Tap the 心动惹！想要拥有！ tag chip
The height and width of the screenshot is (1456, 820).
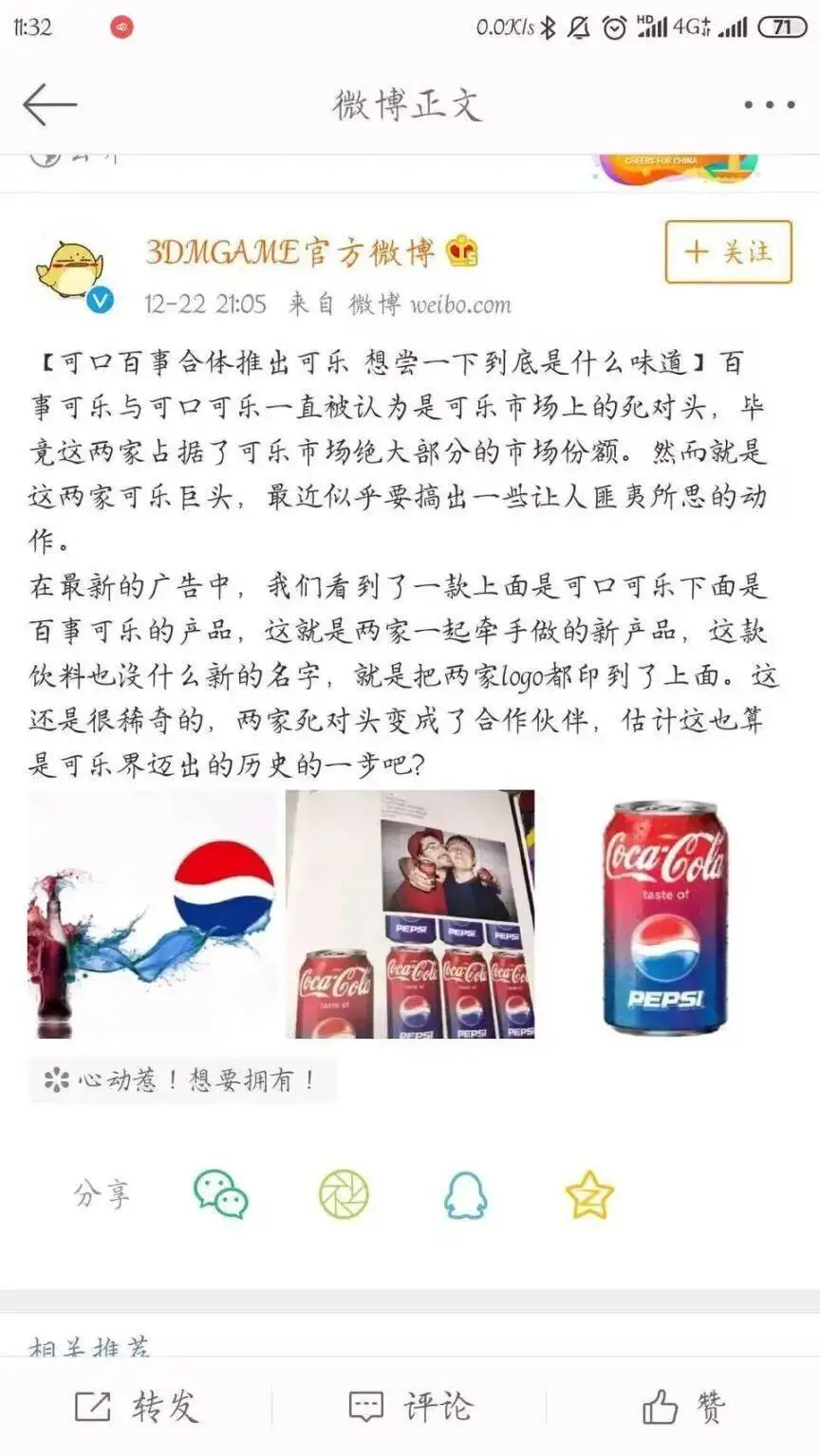tap(182, 1080)
